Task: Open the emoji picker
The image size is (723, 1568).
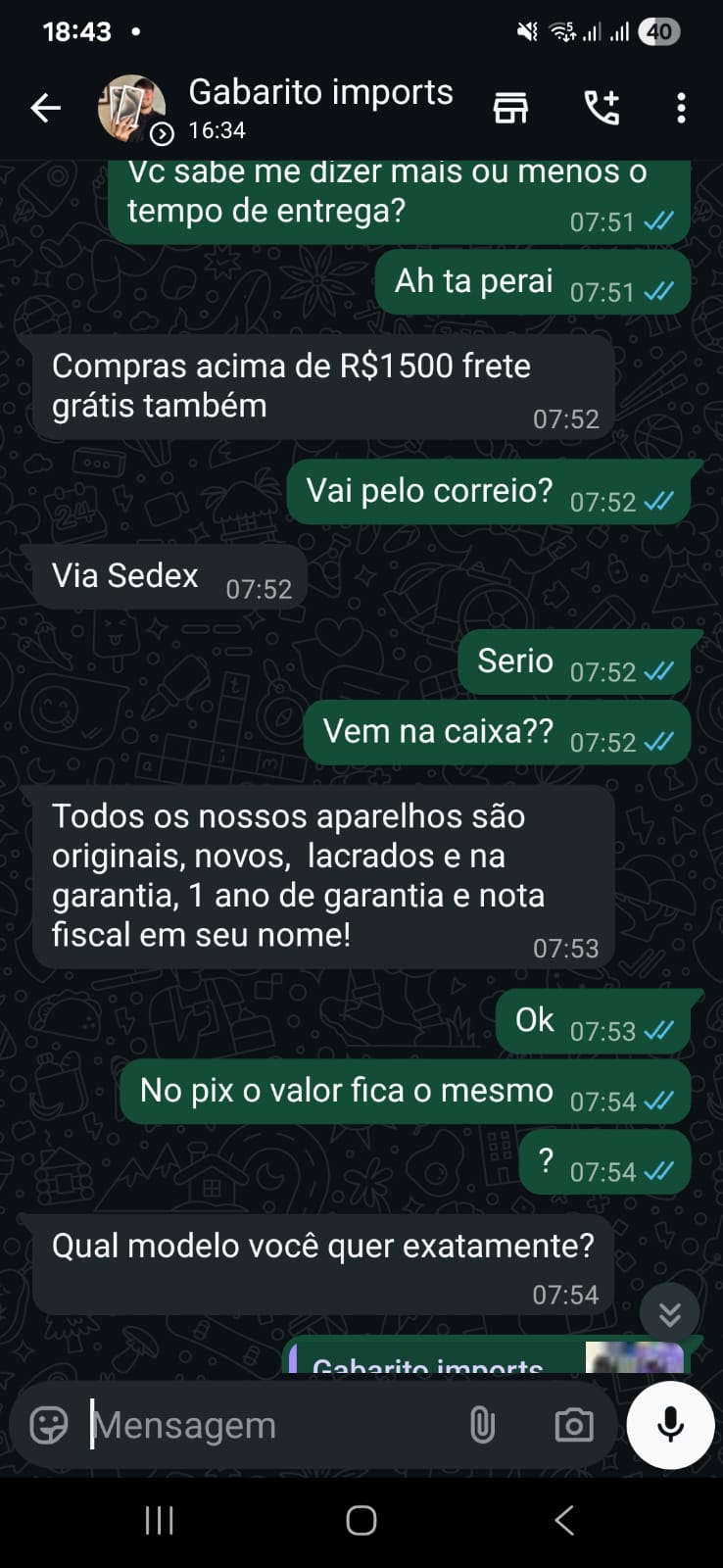Action: [x=49, y=1425]
